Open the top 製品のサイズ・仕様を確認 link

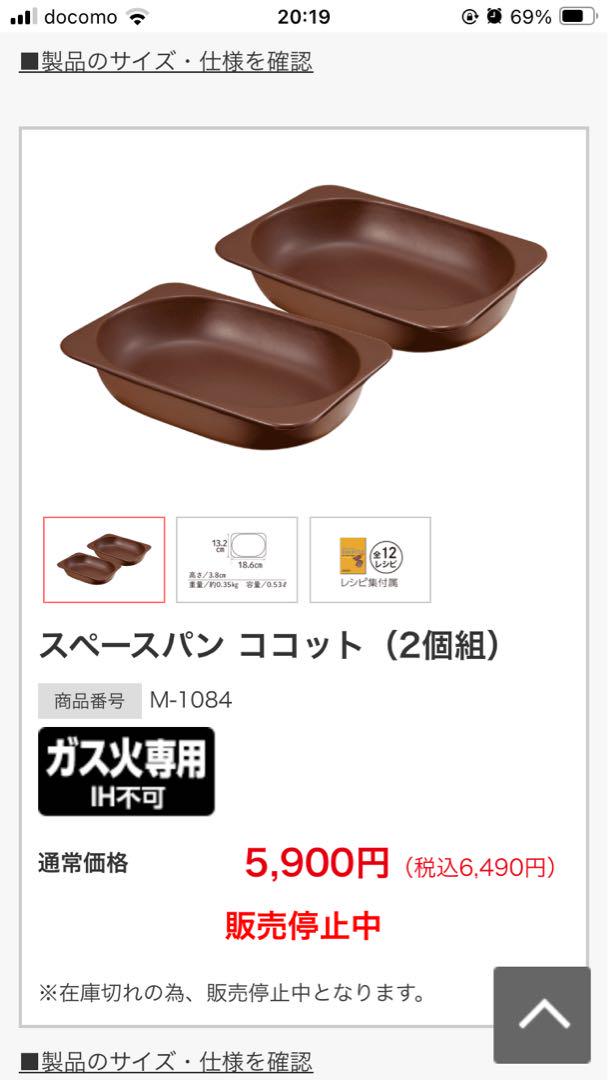166,62
